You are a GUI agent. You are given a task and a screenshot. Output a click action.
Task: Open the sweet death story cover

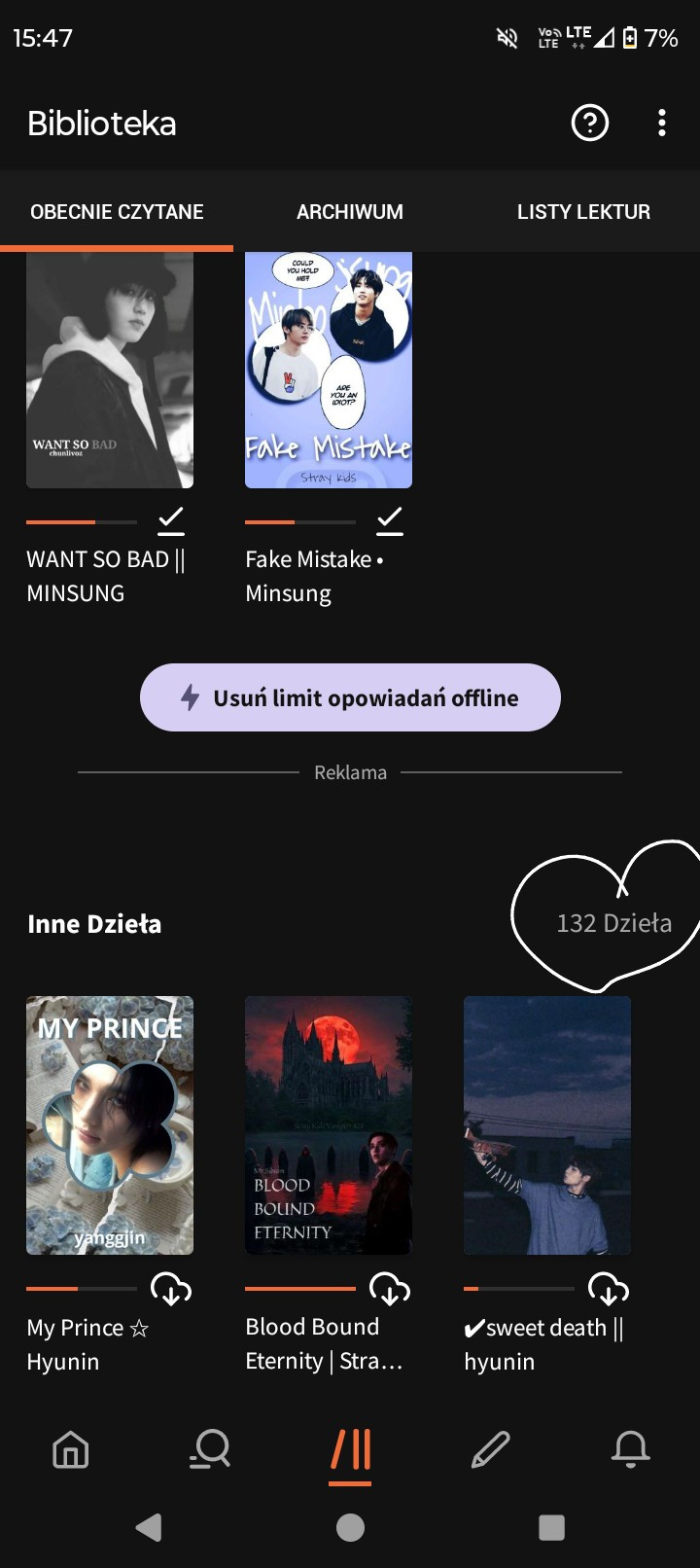tap(547, 1125)
